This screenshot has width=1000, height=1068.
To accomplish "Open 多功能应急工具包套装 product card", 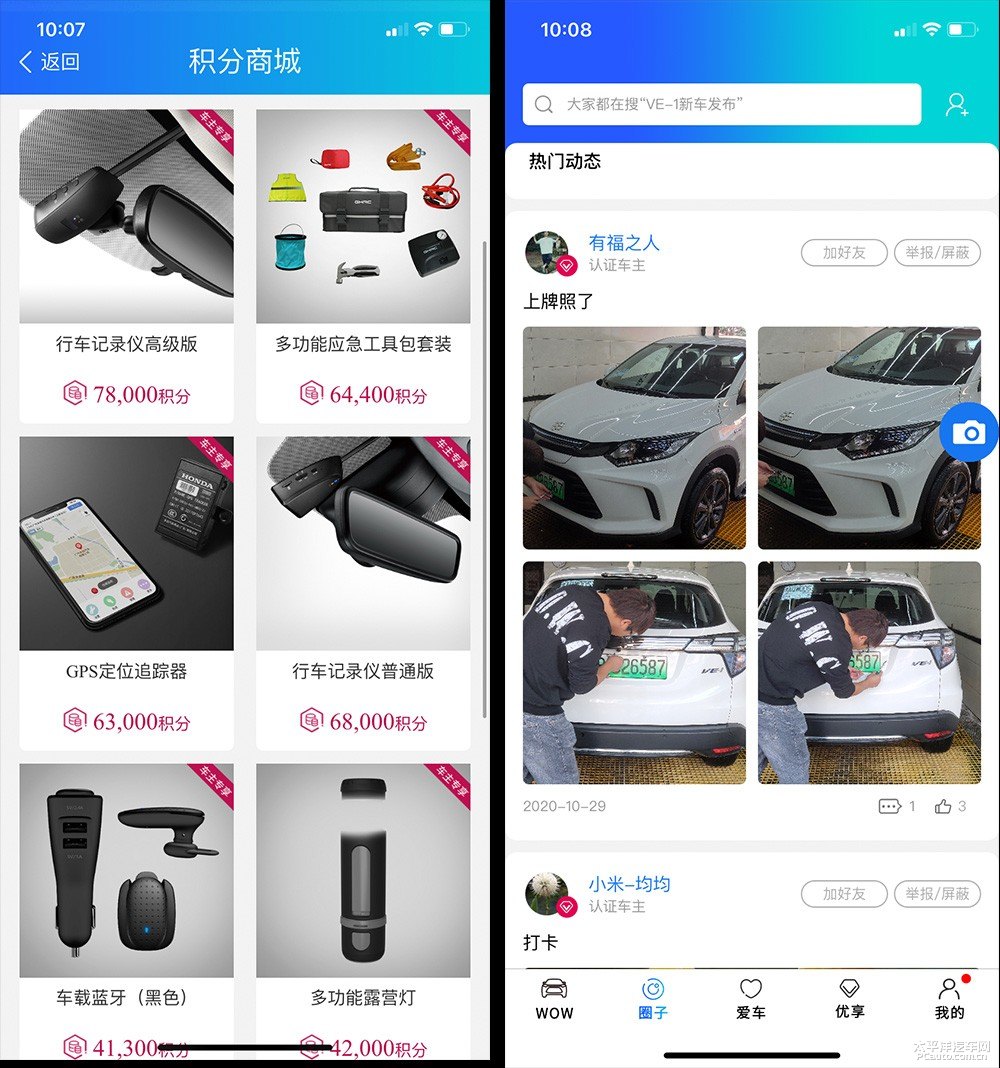I will [x=363, y=265].
